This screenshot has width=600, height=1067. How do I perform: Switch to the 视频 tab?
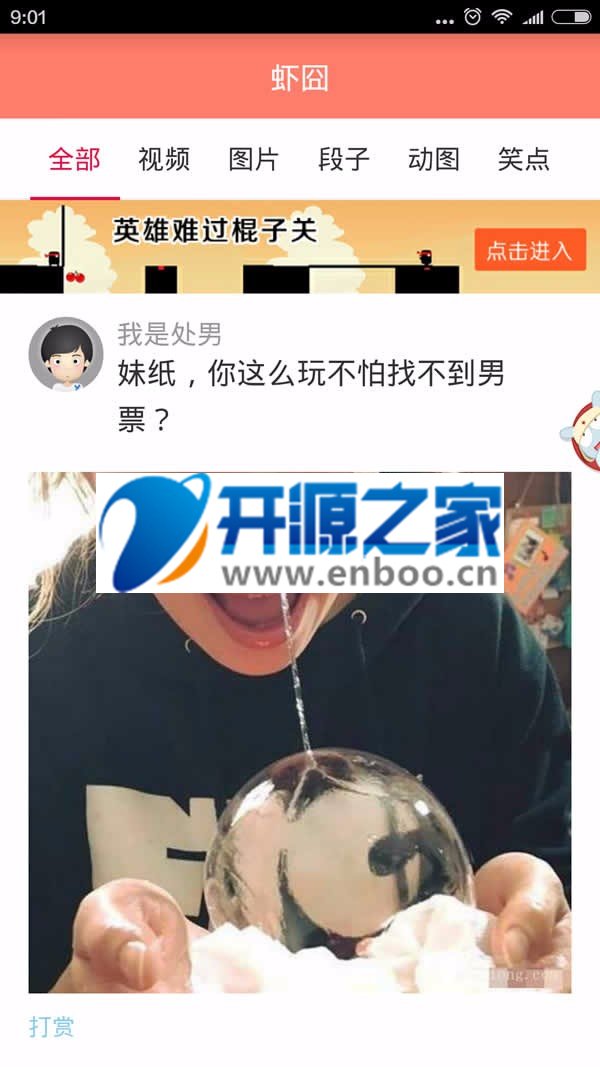pos(164,159)
